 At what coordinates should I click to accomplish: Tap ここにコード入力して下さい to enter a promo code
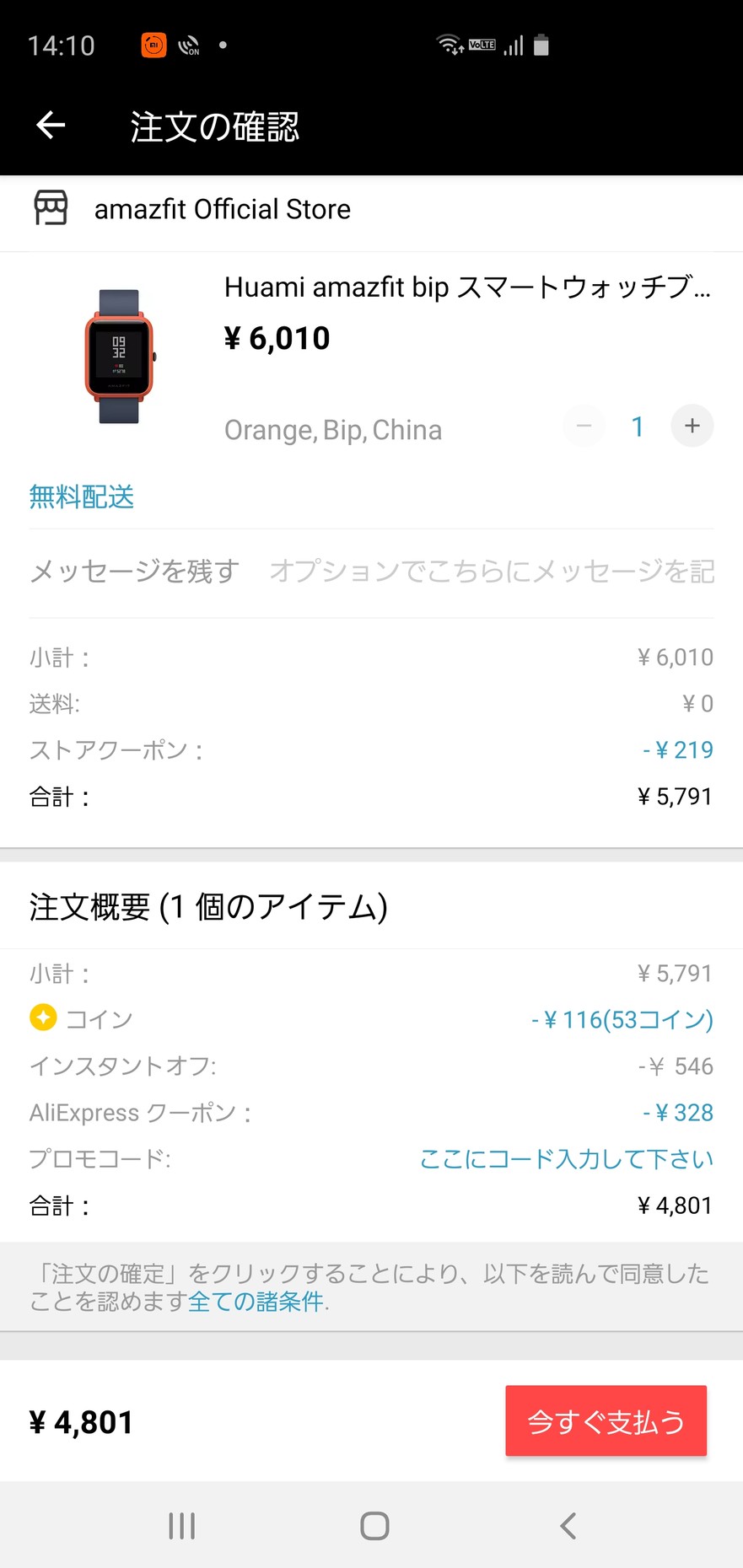click(566, 1158)
